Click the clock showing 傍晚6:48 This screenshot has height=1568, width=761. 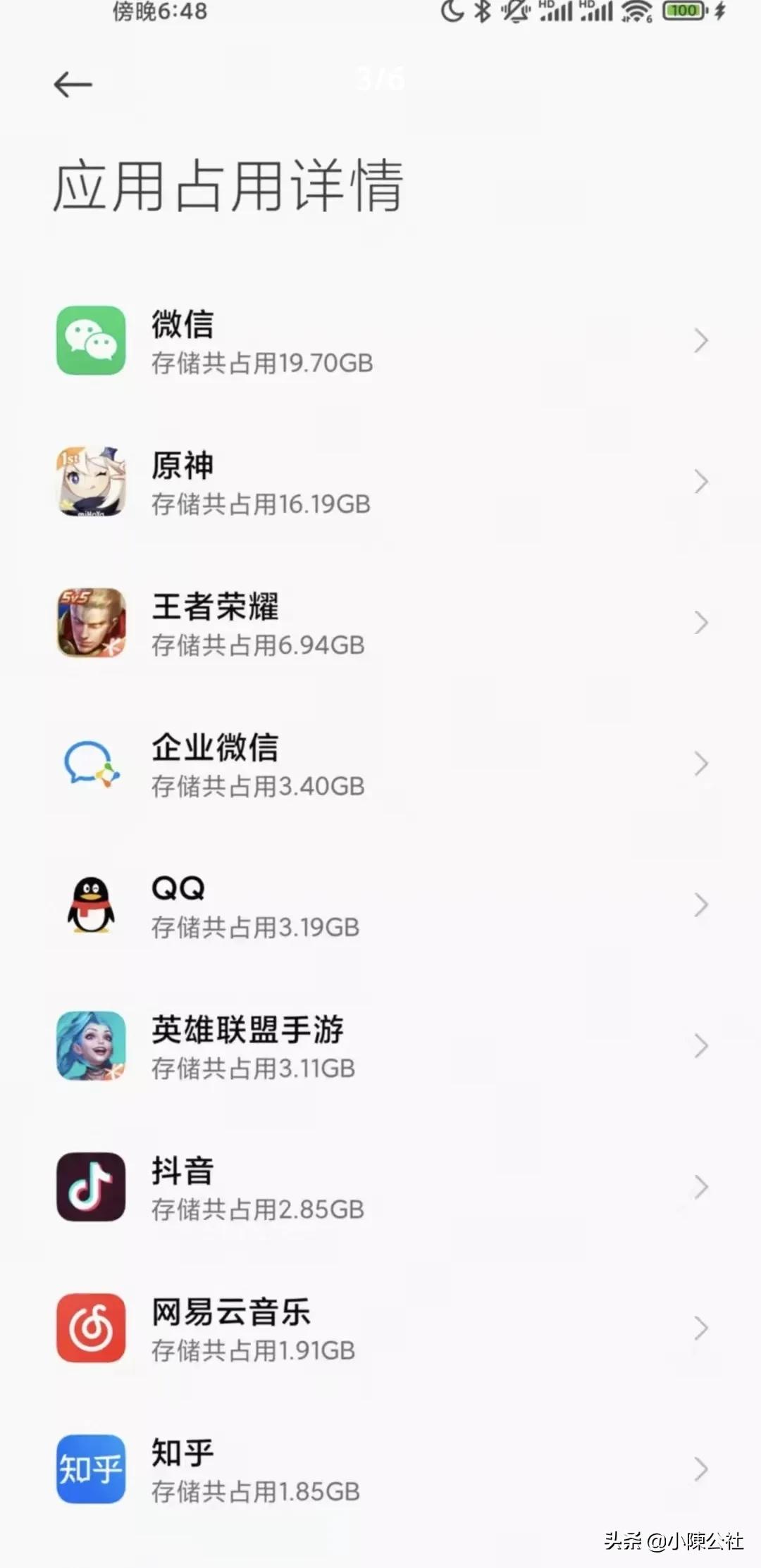(x=159, y=12)
